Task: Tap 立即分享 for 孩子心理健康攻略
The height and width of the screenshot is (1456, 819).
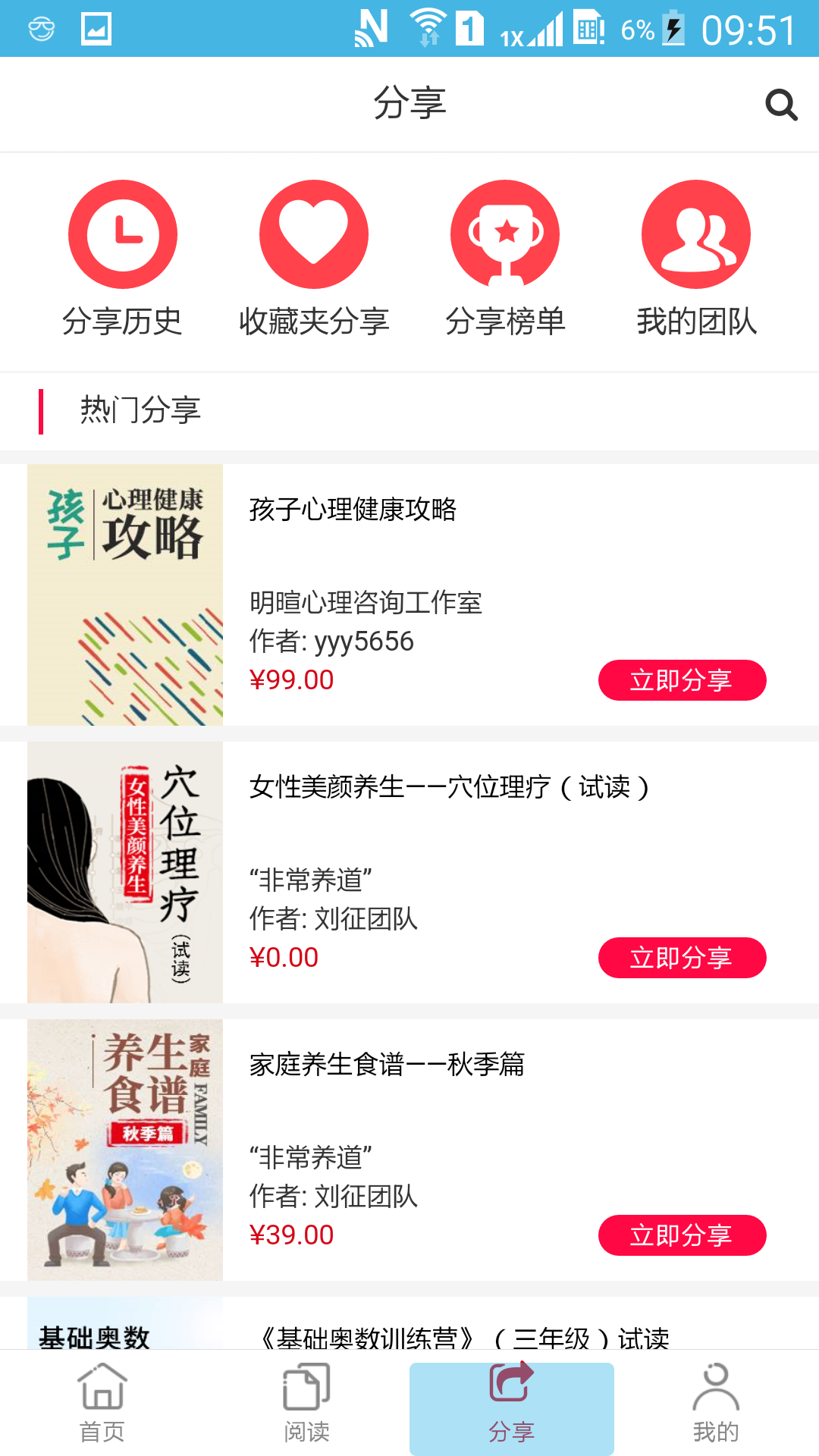Action: pos(682,680)
